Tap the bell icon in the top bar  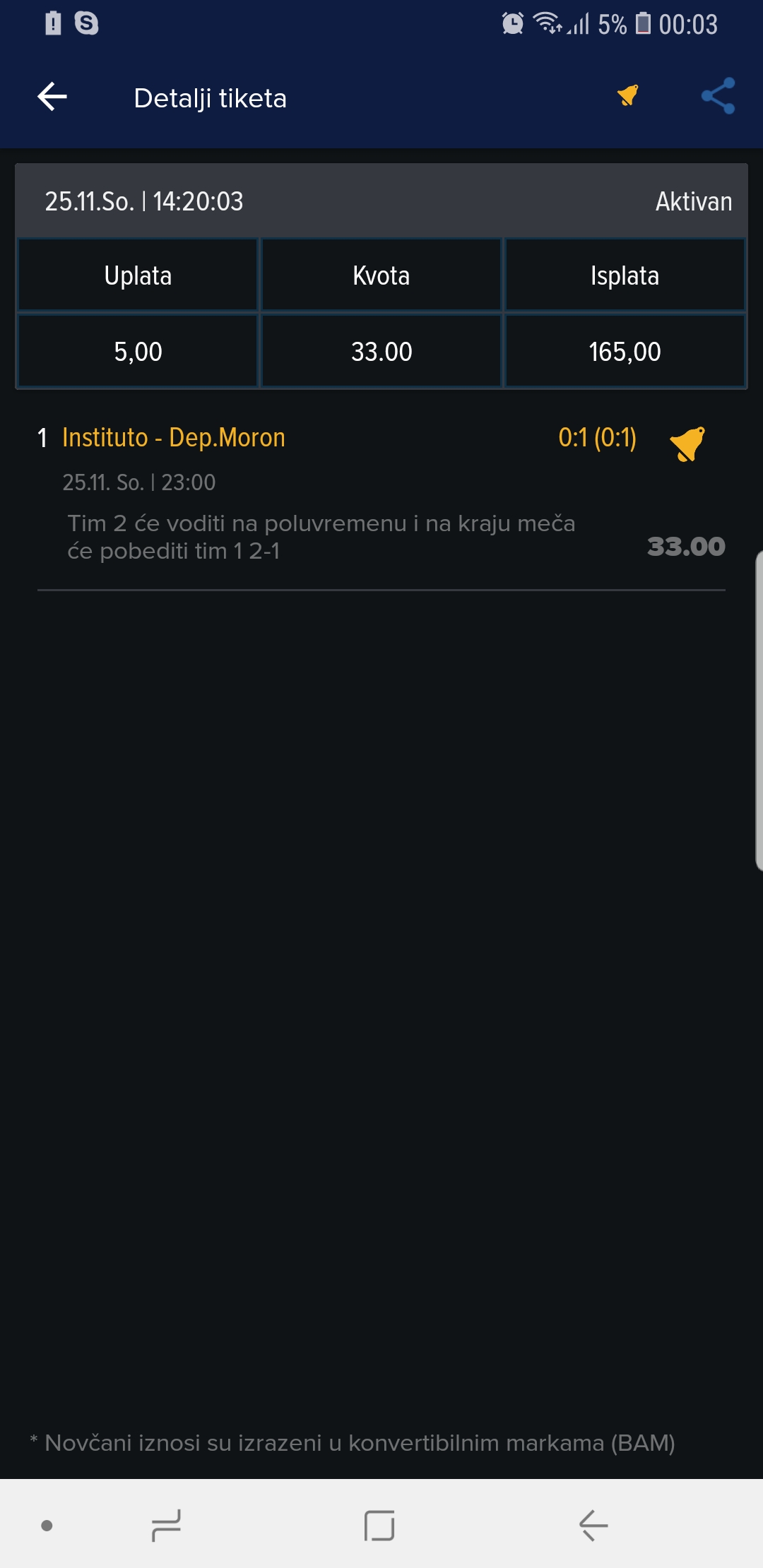(x=628, y=95)
